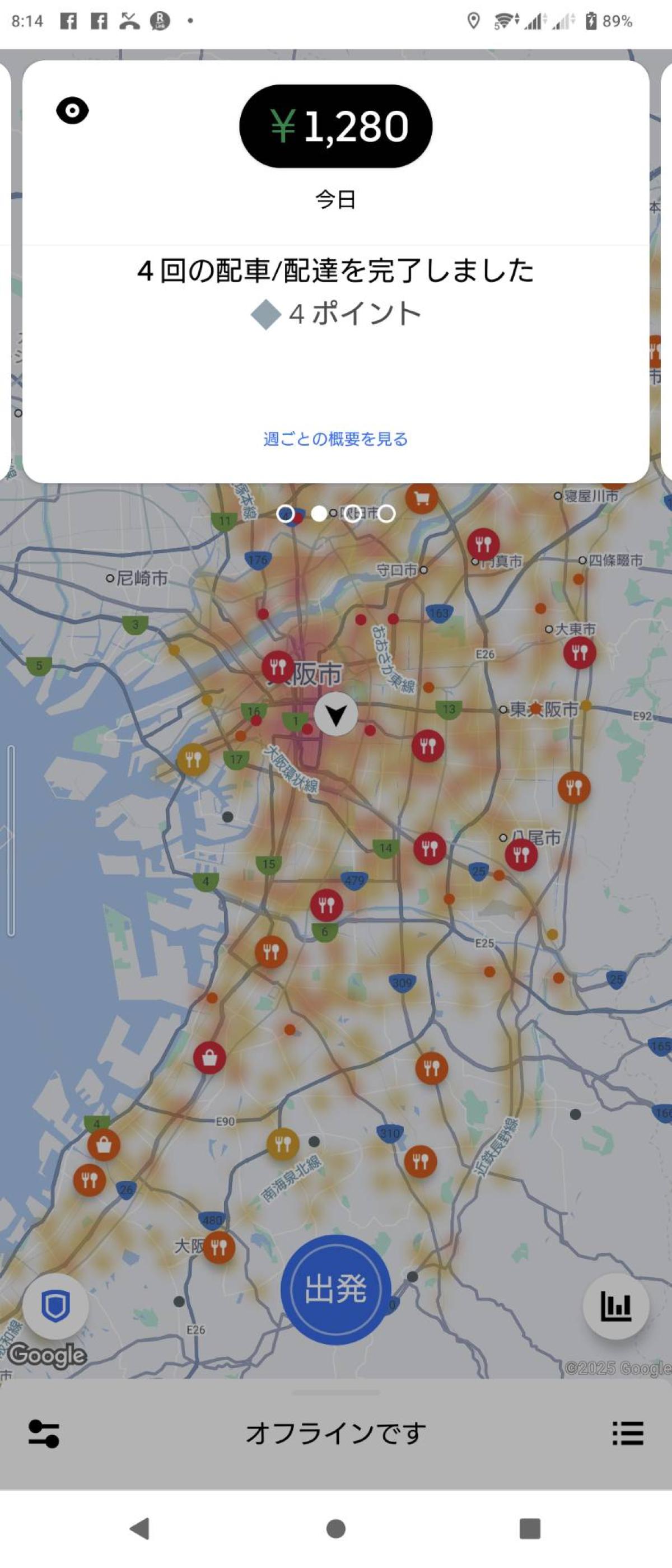Tap the blue 出発 go-online button
The height and width of the screenshot is (1568, 672).
point(335,1289)
